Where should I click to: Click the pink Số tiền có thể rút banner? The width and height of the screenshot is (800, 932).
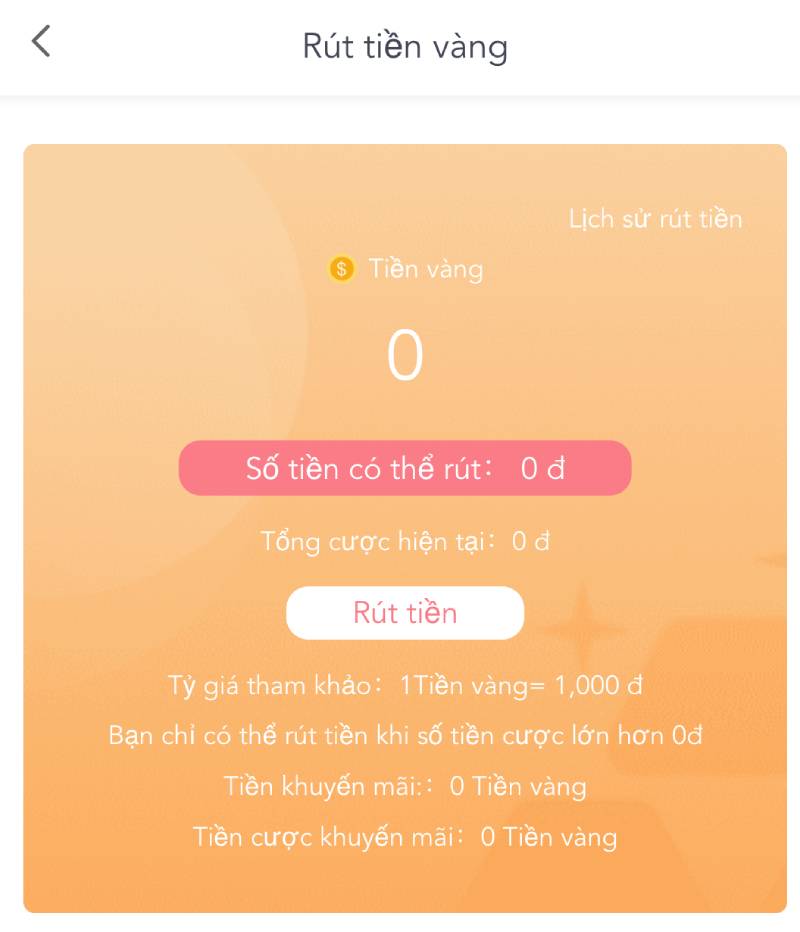coord(404,467)
